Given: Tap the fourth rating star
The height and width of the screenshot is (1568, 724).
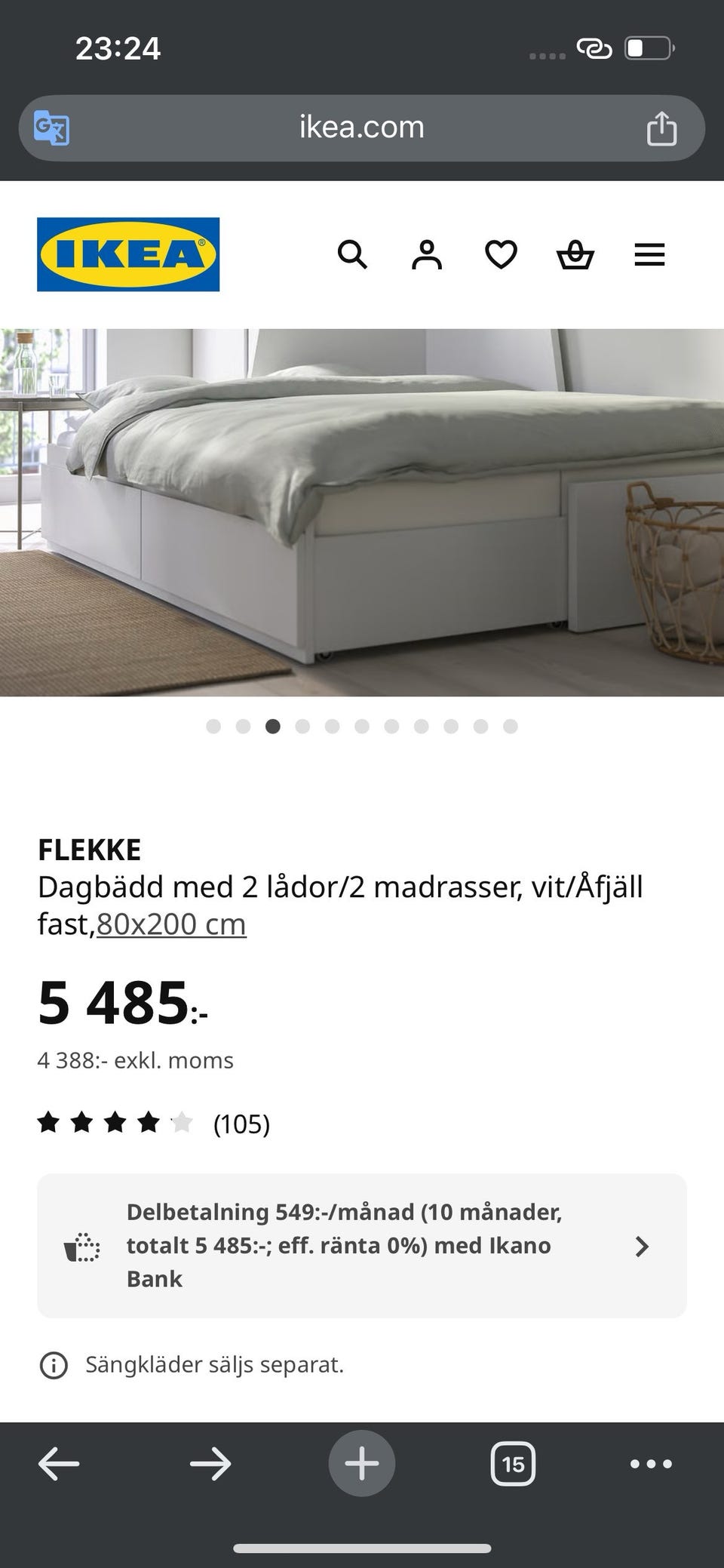Looking at the screenshot, I should pyautogui.click(x=148, y=1123).
